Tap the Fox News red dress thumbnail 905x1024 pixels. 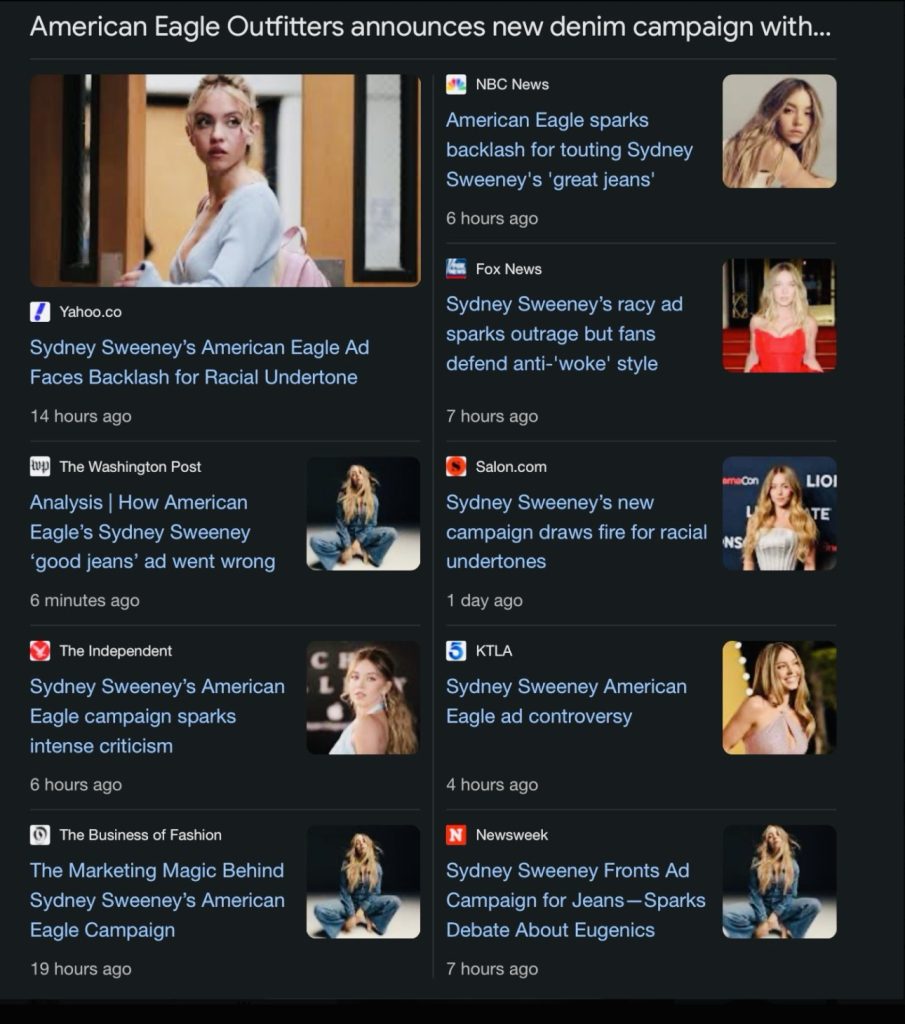point(779,315)
